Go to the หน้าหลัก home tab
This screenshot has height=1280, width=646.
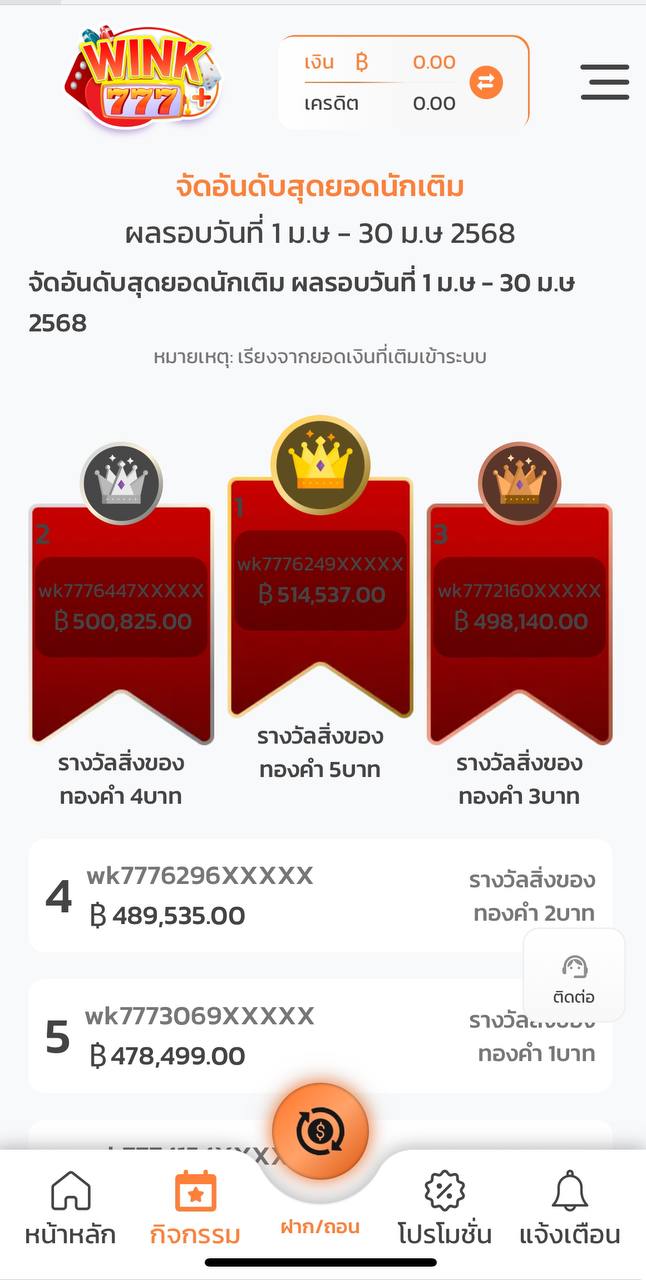click(x=70, y=1209)
